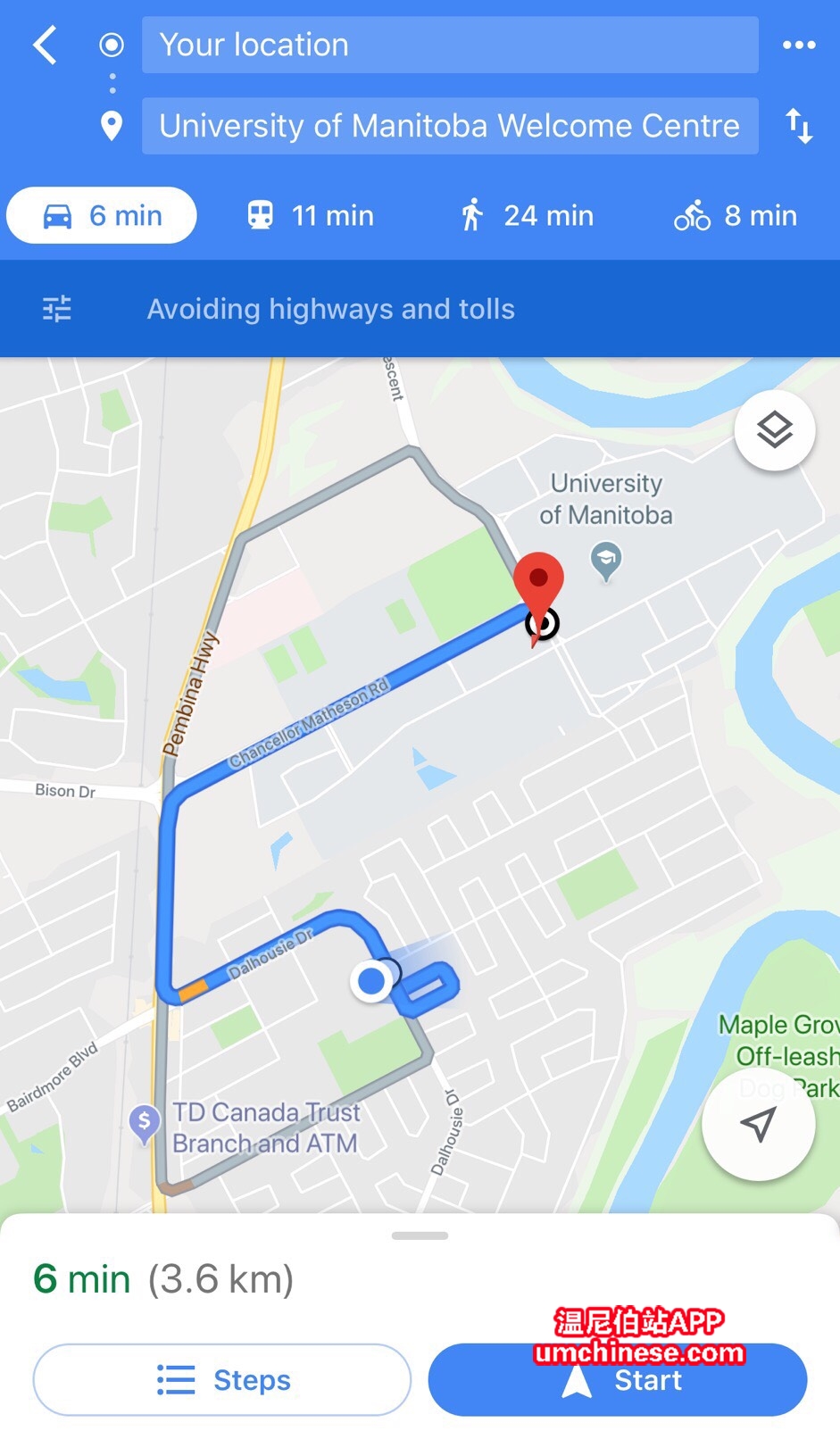Edit the Your location starting point

click(x=449, y=45)
